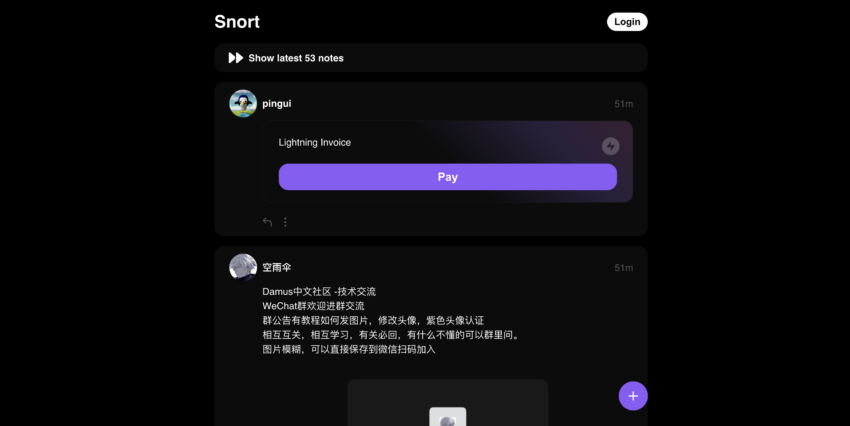Reply to pingui's note
Screen dimensions: 850x426
click(x=267, y=222)
